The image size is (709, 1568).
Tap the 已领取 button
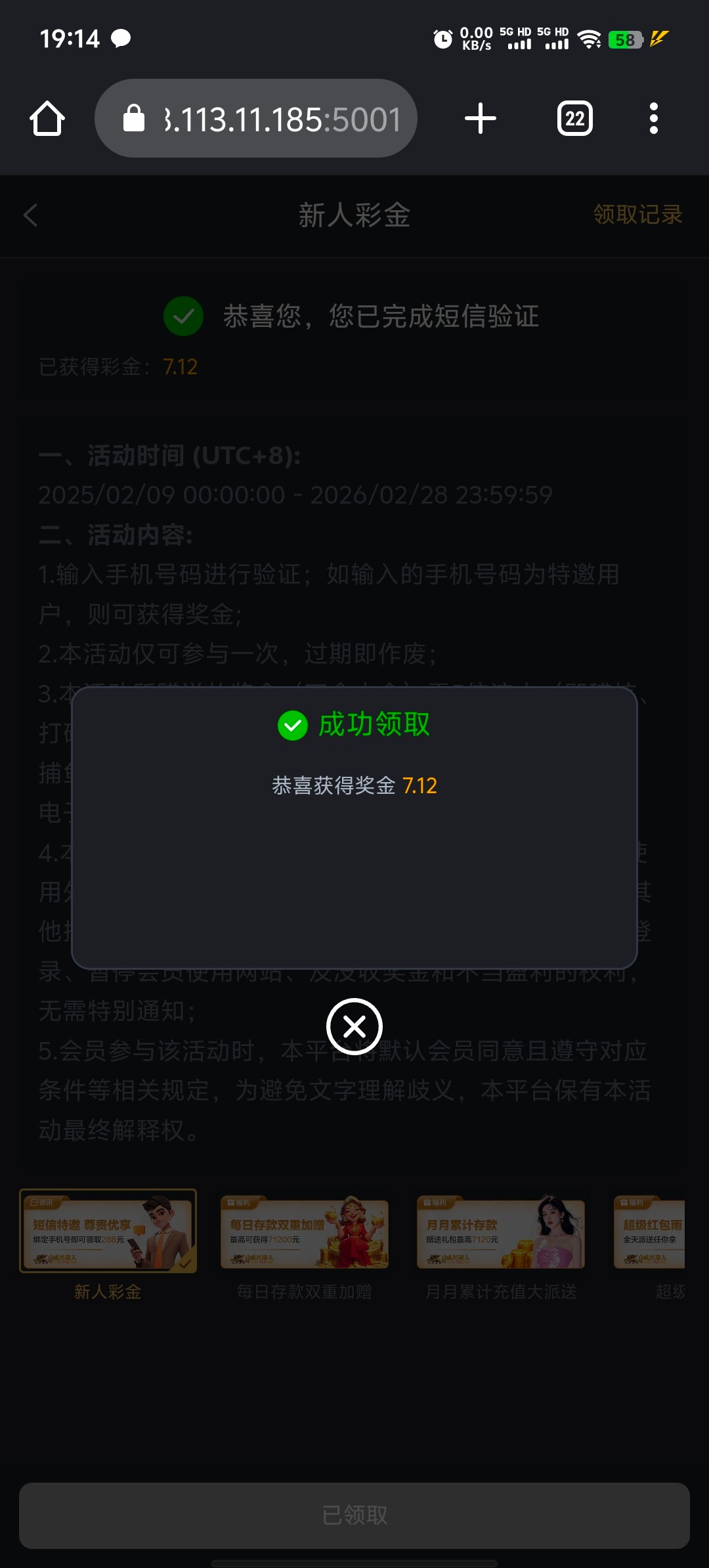354,1515
